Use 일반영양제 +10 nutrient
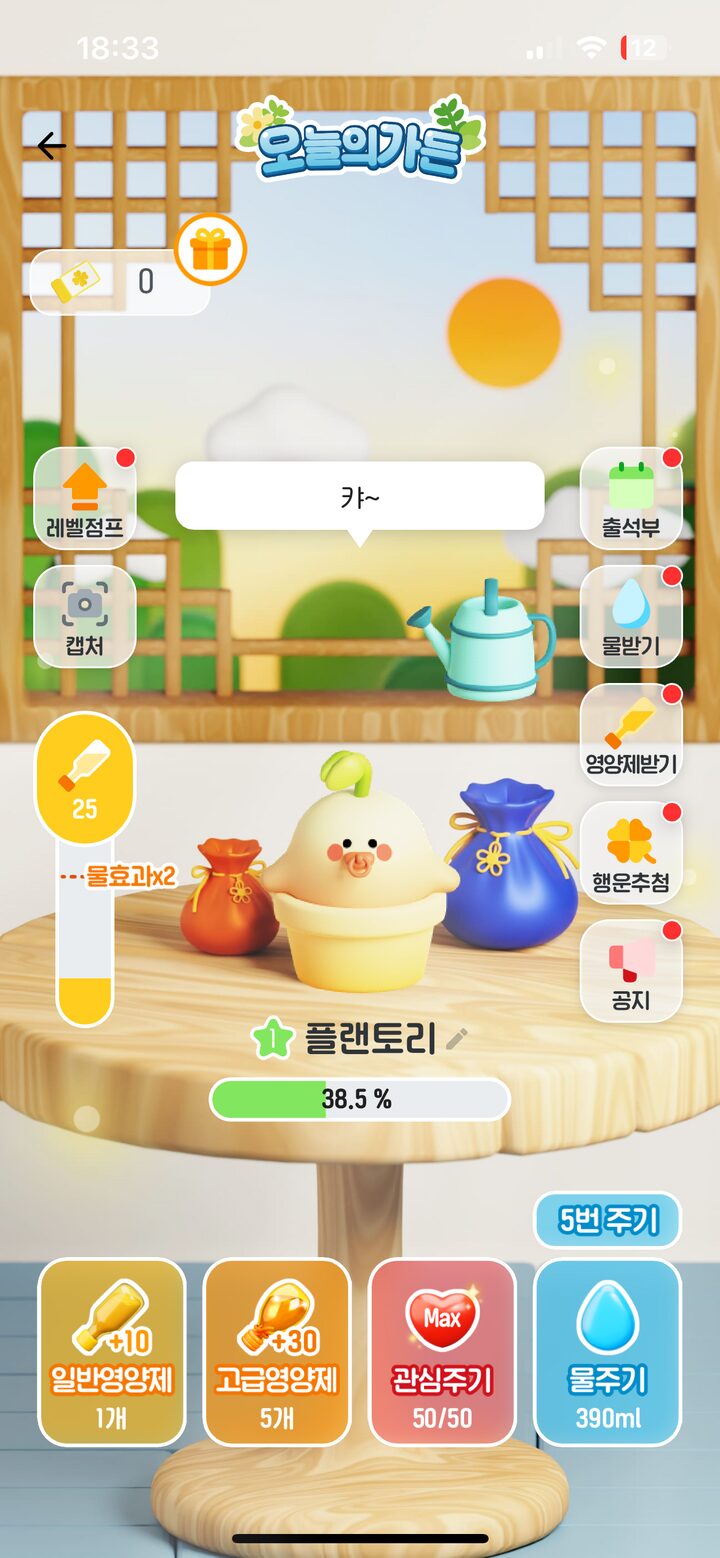Image resolution: width=720 pixels, height=1558 pixels. tap(112, 1351)
